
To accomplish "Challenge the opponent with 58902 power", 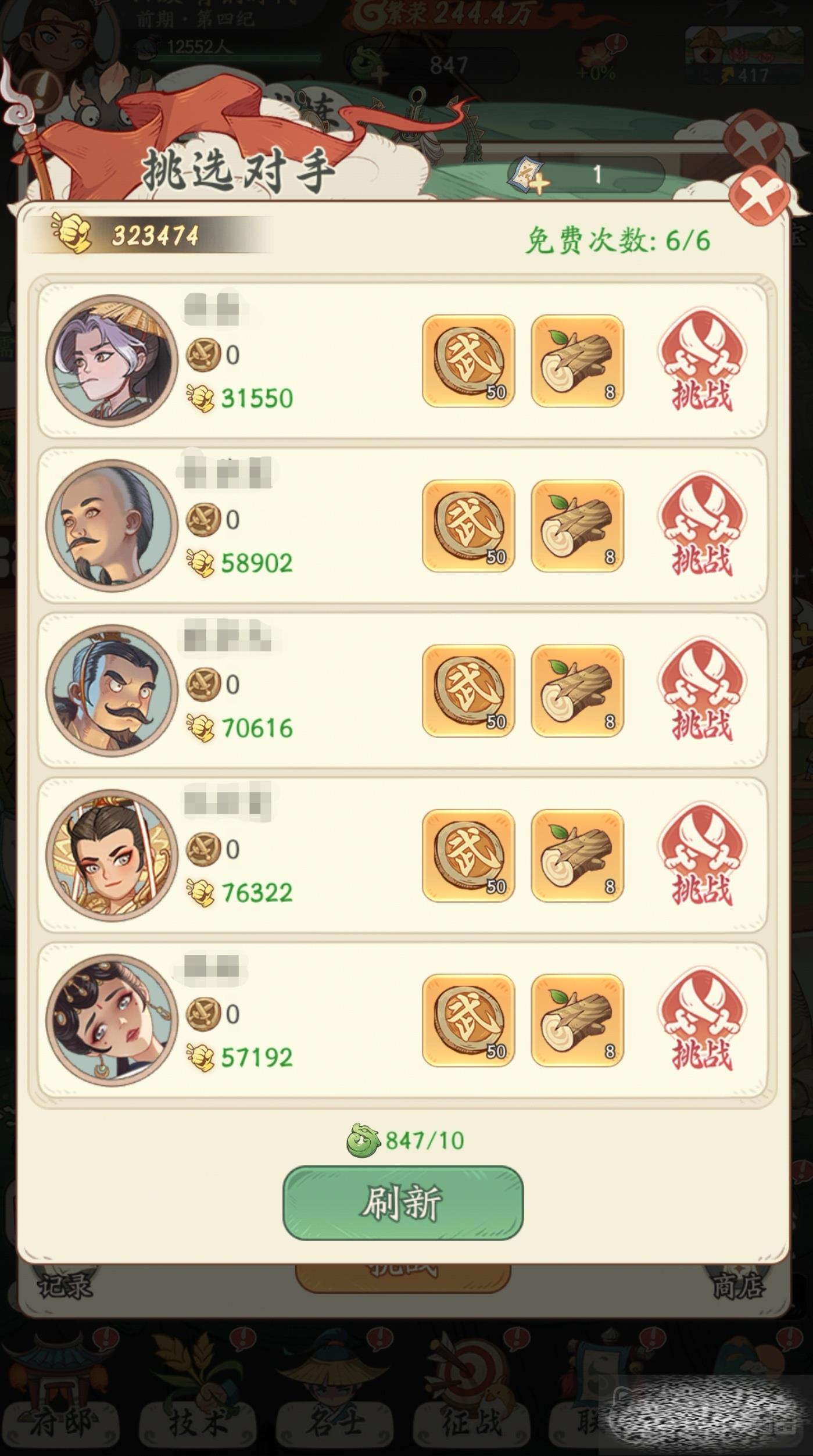I will 701,525.
